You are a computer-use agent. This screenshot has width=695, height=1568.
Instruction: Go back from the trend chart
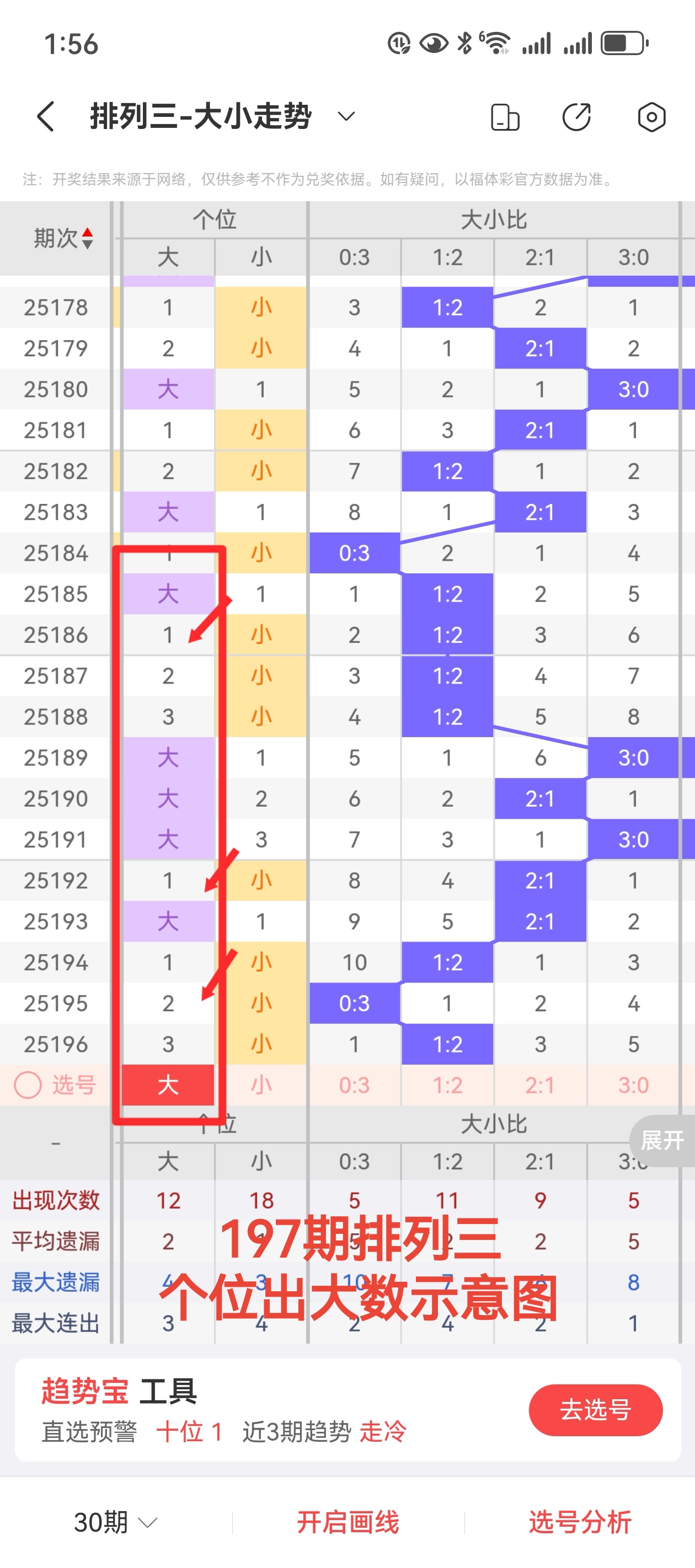[x=46, y=116]
